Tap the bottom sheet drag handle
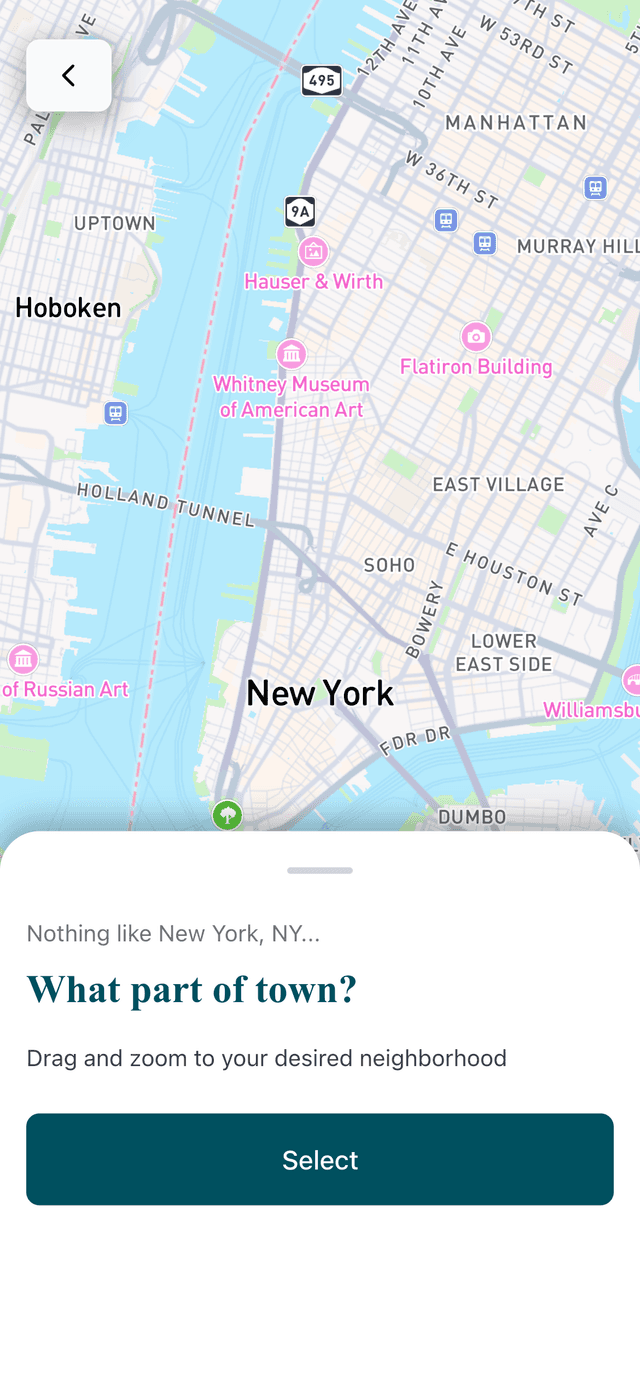 click(x=320, y=871)
